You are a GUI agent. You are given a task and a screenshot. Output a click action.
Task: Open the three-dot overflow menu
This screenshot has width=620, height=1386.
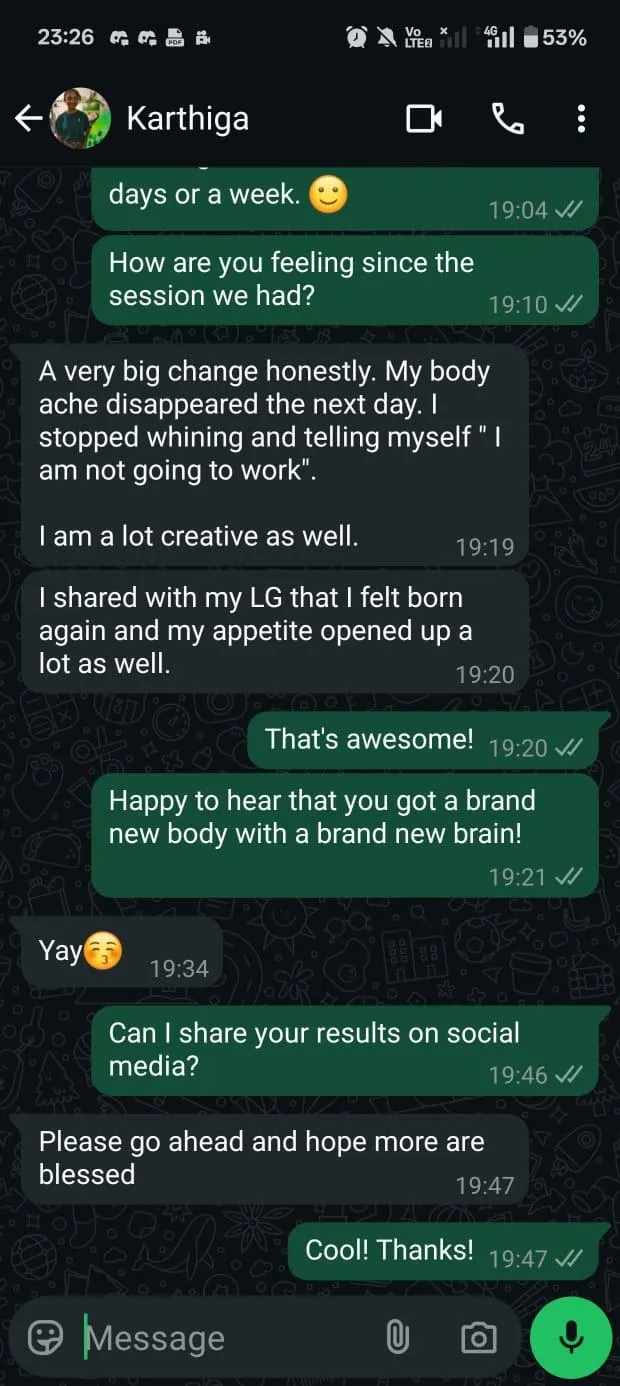(581, 119)
